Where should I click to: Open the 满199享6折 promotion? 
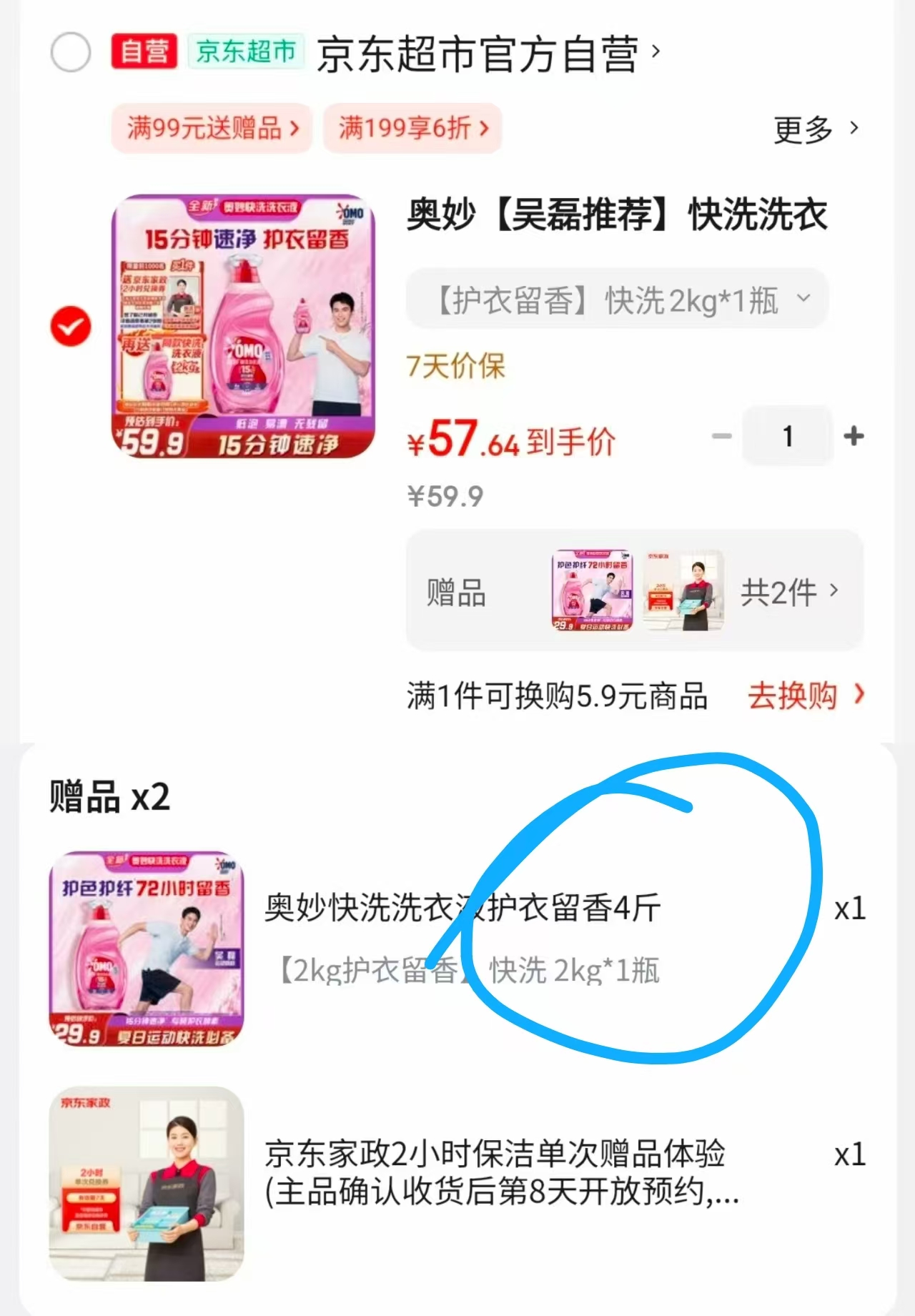point(413,129)
